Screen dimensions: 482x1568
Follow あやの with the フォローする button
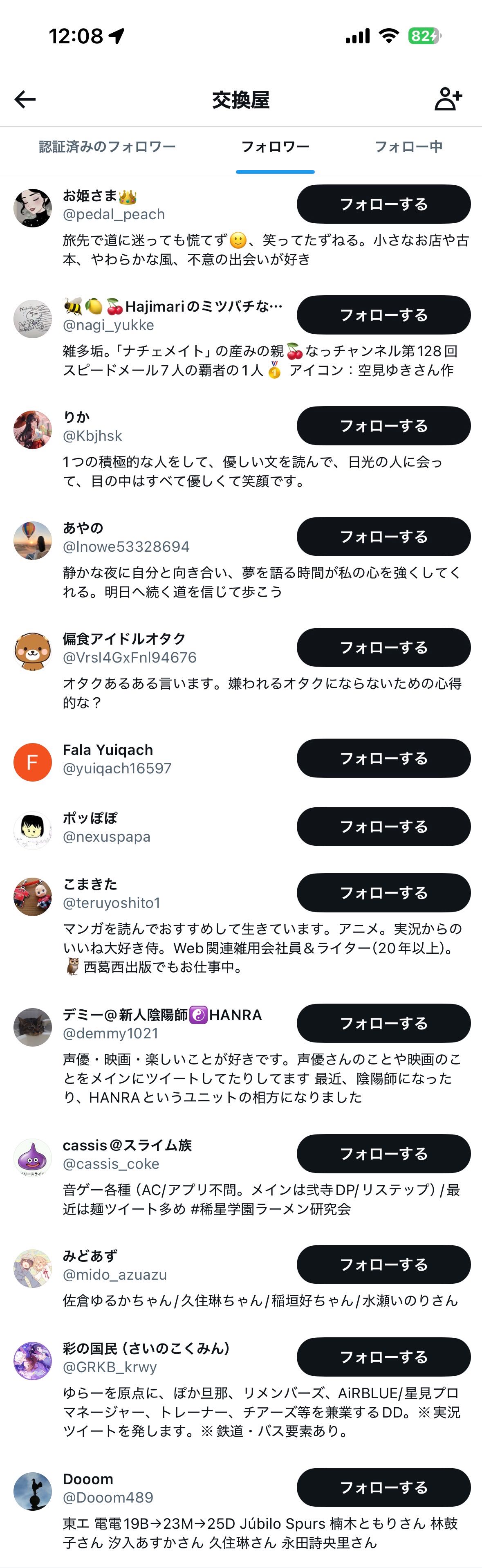383,537
